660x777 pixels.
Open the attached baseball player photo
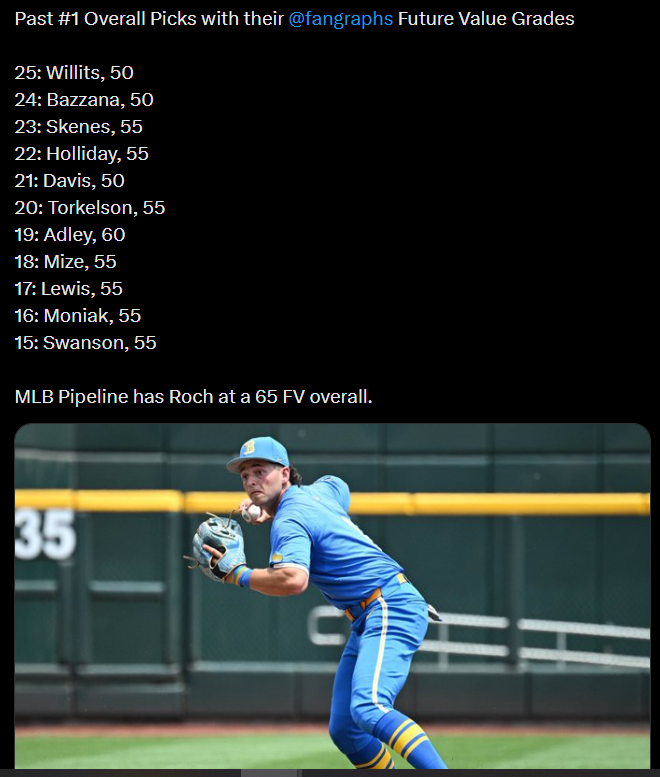[x=332, y=595]
